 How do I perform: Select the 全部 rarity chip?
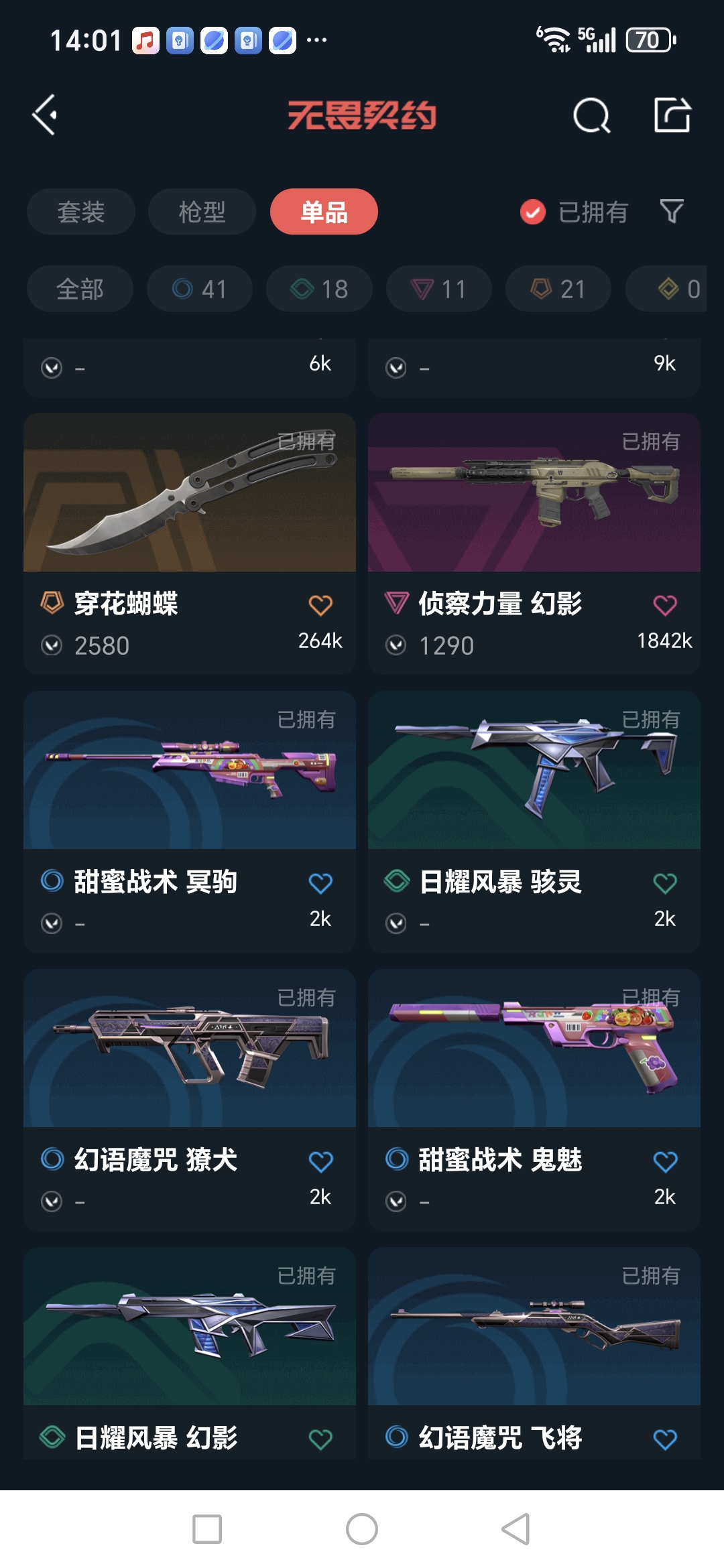coord(80,289)
